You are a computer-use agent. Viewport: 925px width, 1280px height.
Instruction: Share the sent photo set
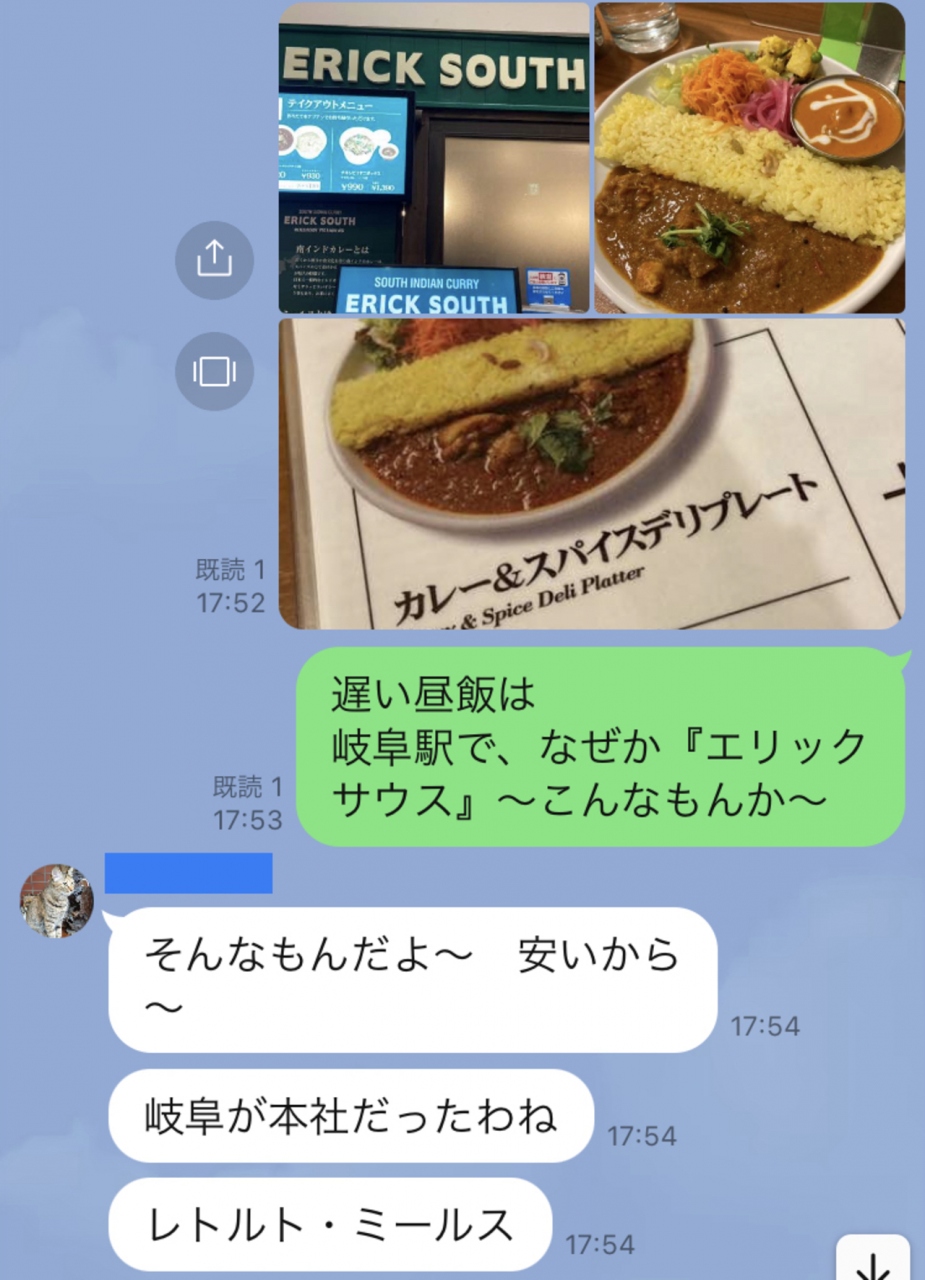pyautogui.click(x=214, y=261)
